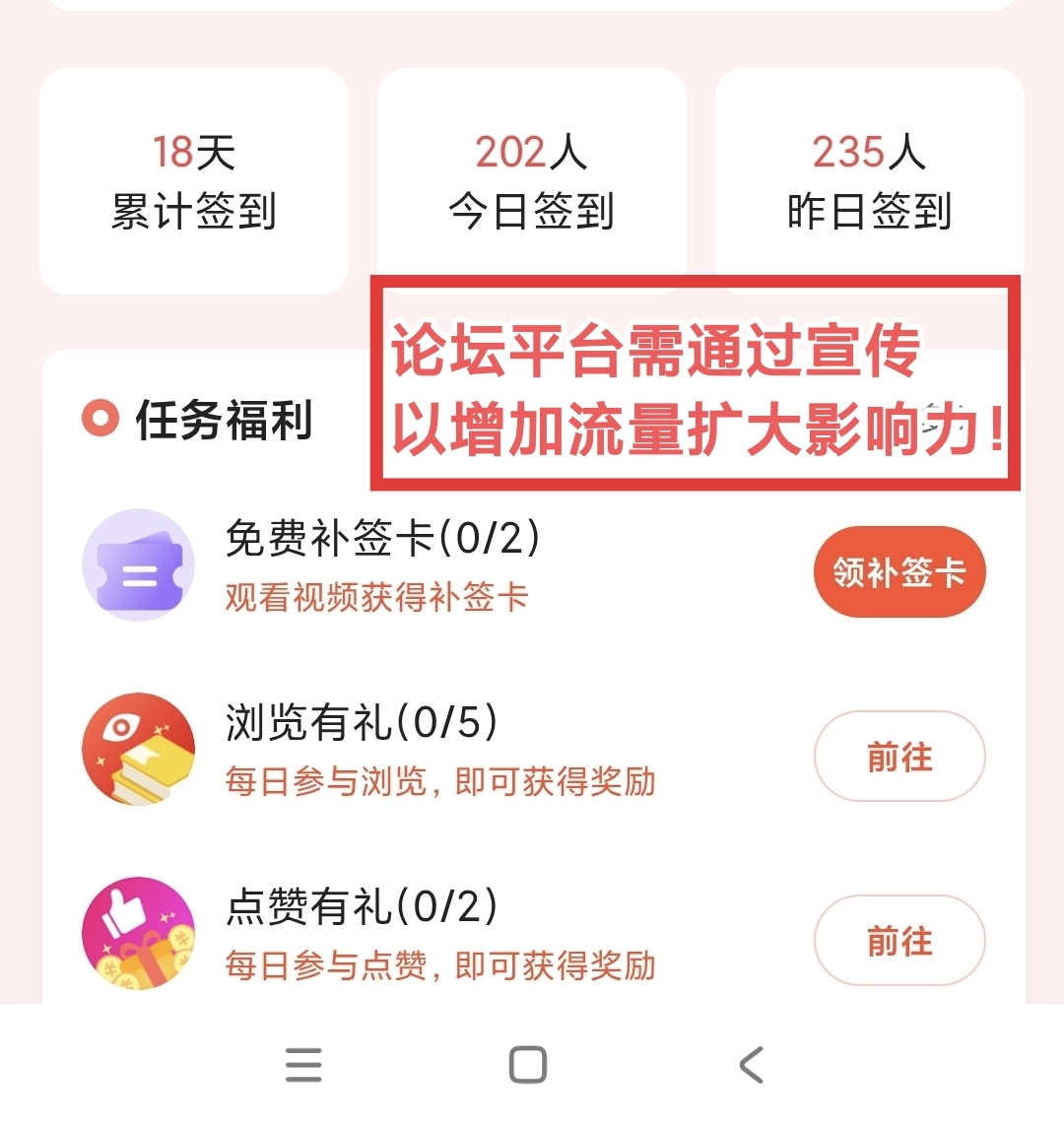
Task: Return to the home screen
Action: [528, 1065]
